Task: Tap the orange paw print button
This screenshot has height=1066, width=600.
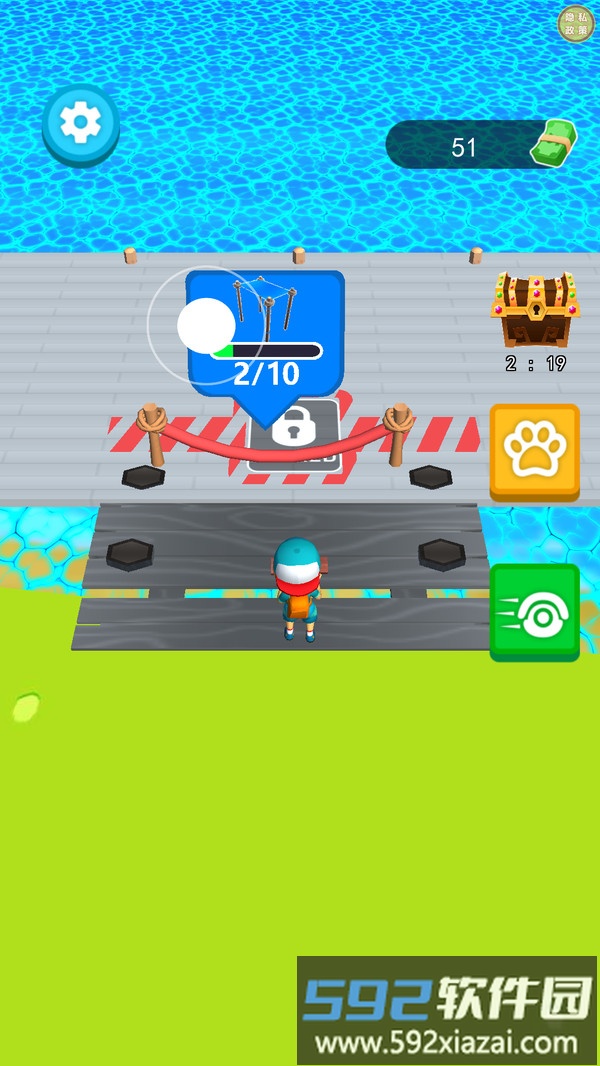Action: pyautogui.click(x=534, y=449)
